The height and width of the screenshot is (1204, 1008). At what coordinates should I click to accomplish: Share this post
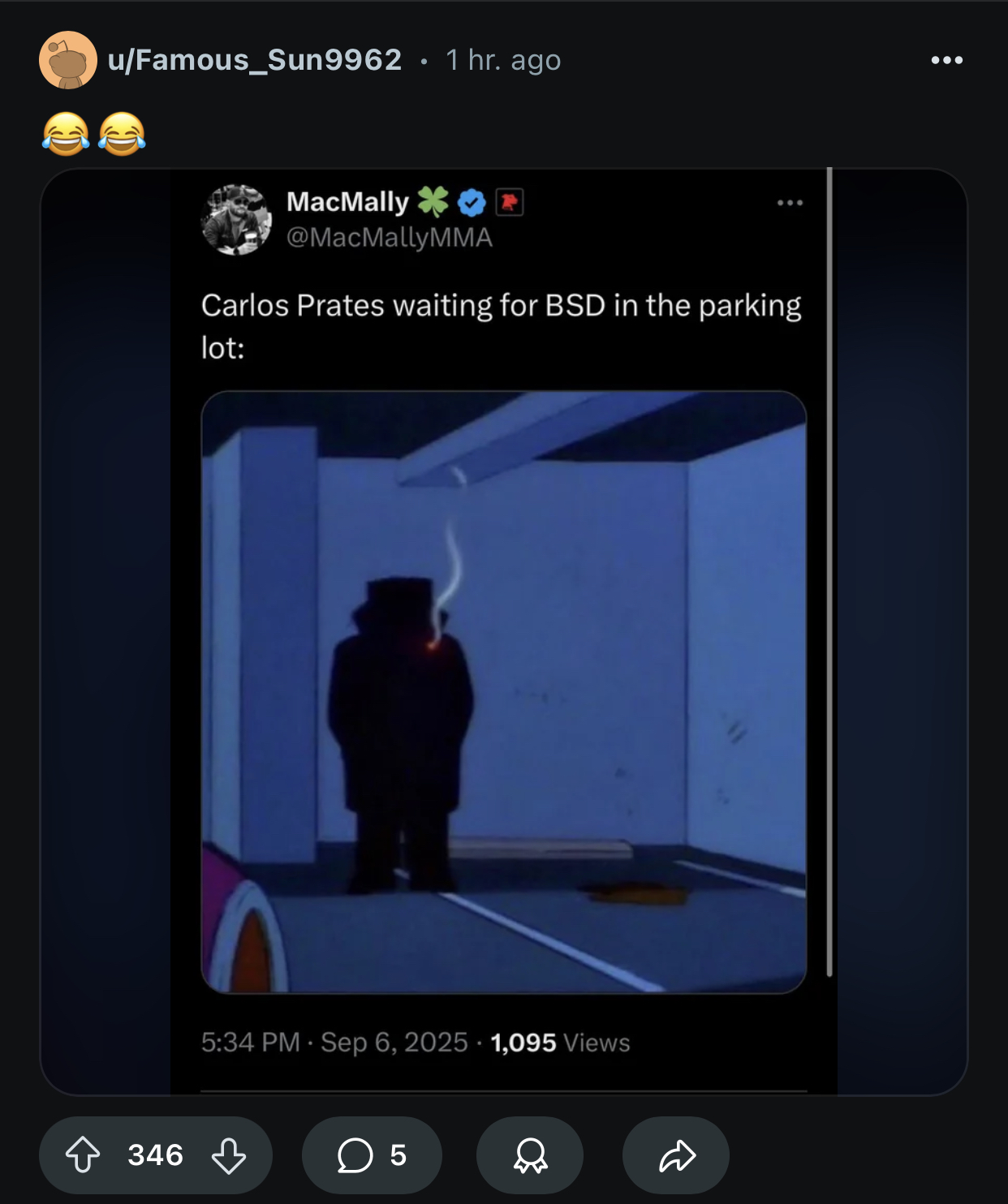pos(676,1155)
